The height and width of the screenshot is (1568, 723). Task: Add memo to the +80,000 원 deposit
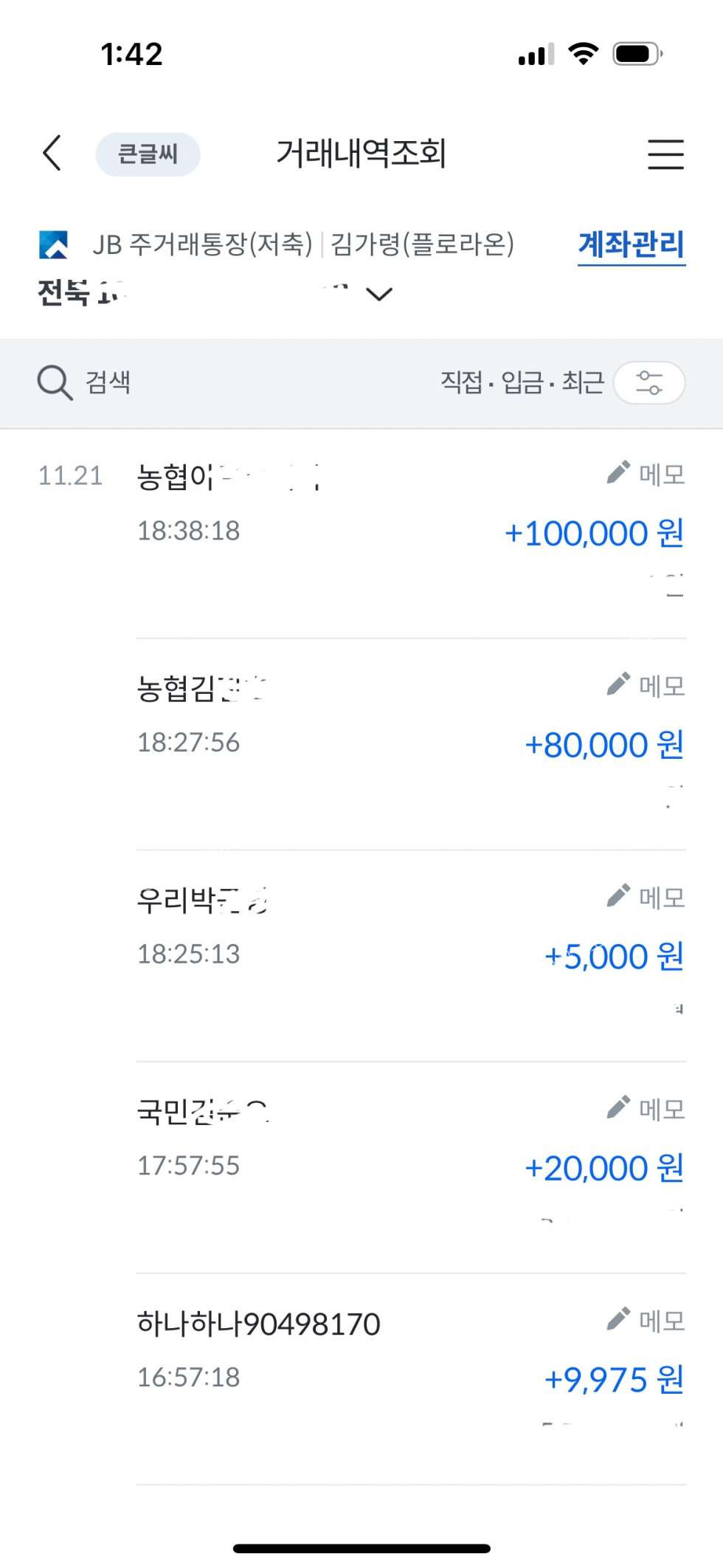click(x=646, y=686)
